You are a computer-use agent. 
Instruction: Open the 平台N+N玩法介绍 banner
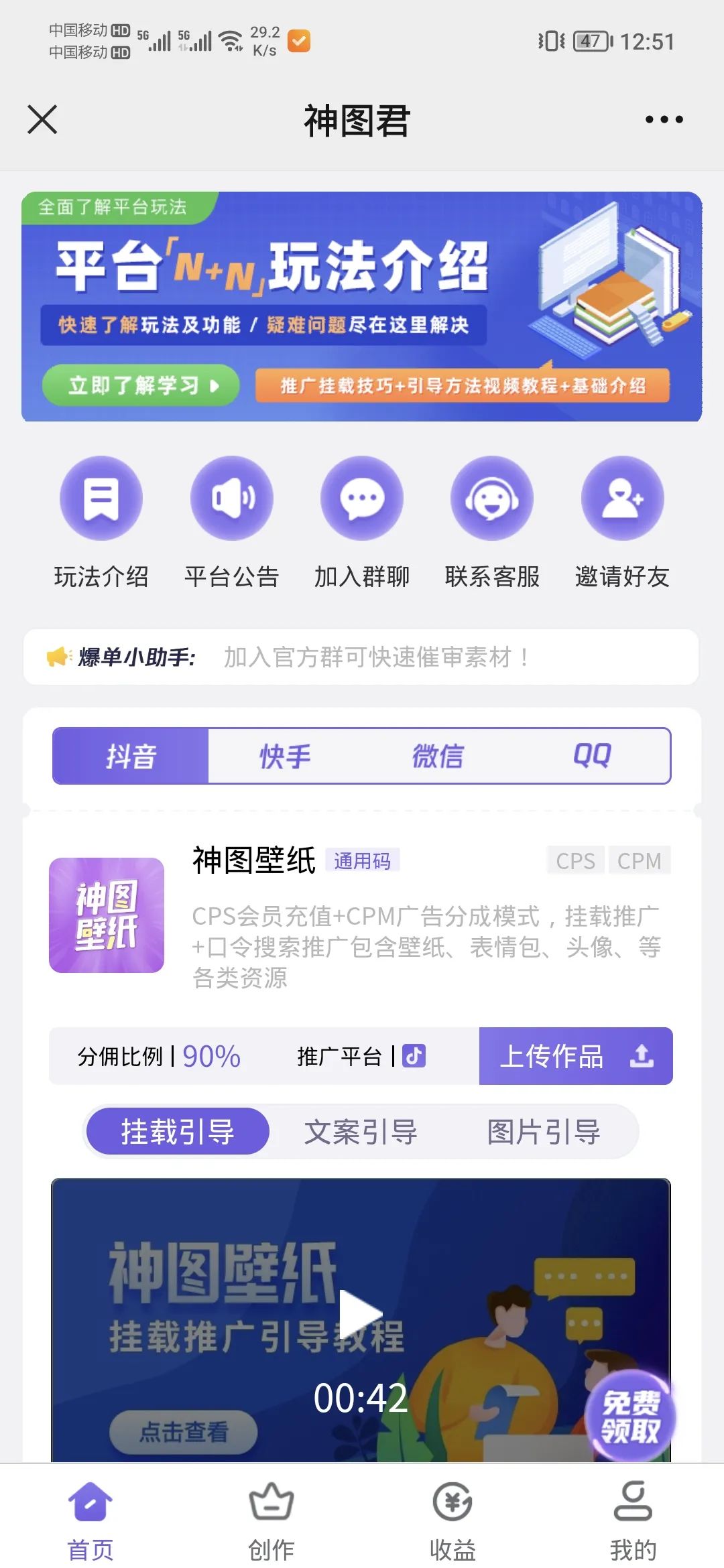tap(361, 306)
